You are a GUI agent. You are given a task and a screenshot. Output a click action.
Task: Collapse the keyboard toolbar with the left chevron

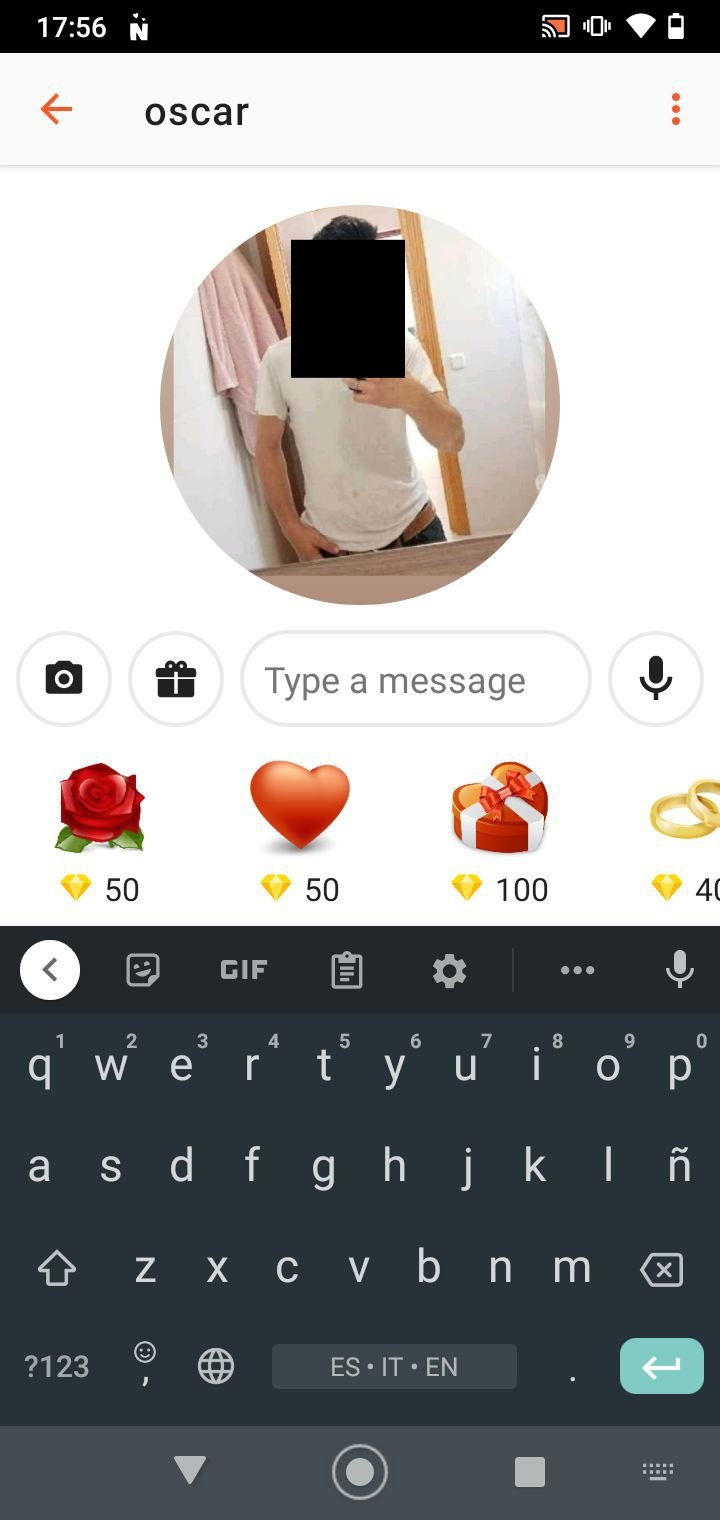50,970
